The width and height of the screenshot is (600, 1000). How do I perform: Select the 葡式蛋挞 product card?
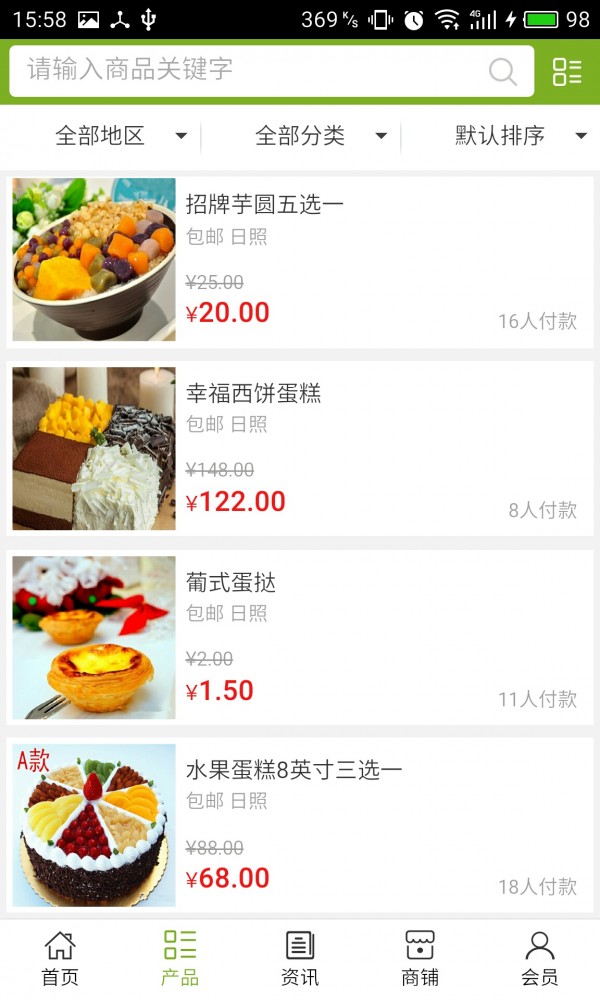(300, 637)
